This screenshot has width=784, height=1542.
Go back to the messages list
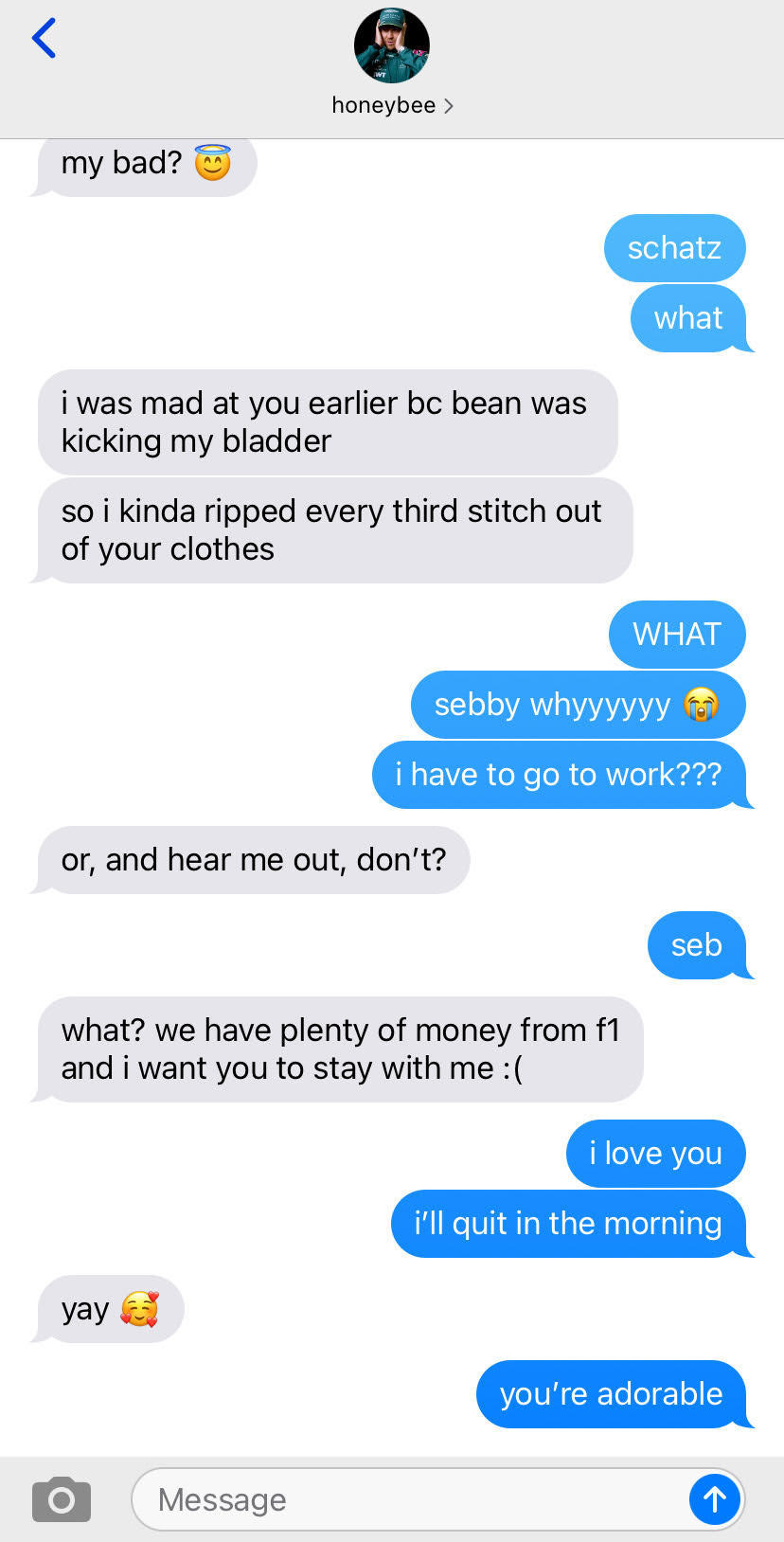(44, 39)
